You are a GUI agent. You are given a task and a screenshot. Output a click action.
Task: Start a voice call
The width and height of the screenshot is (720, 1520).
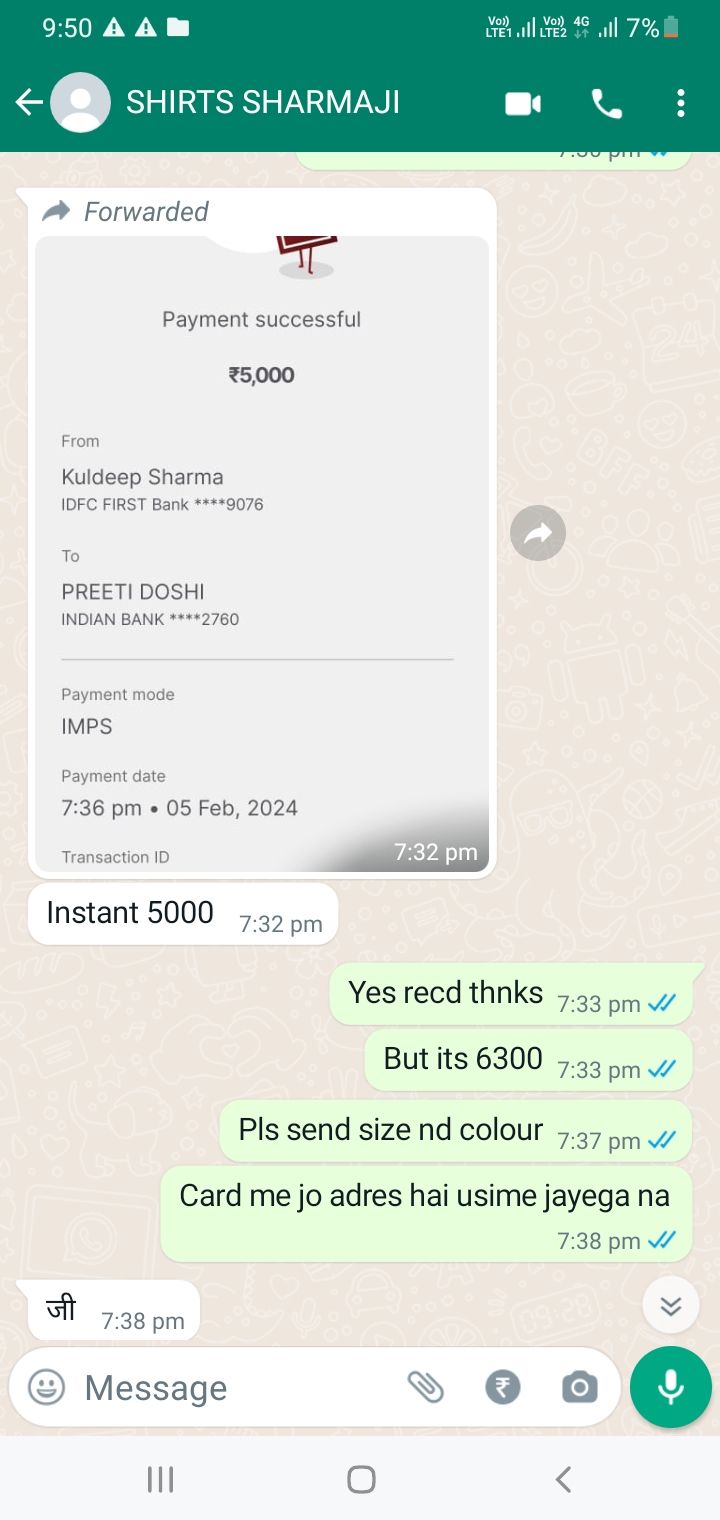(606, 103)
